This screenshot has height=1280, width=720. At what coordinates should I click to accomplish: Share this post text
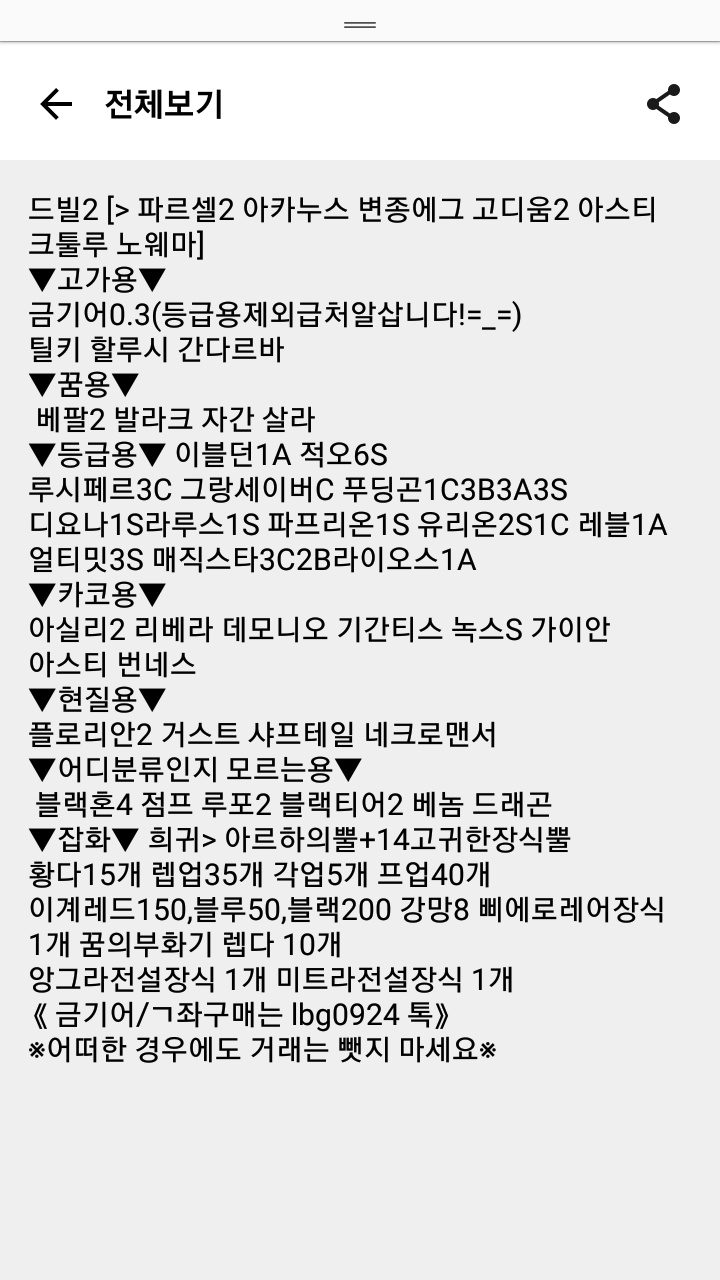(x=663, y=104)
